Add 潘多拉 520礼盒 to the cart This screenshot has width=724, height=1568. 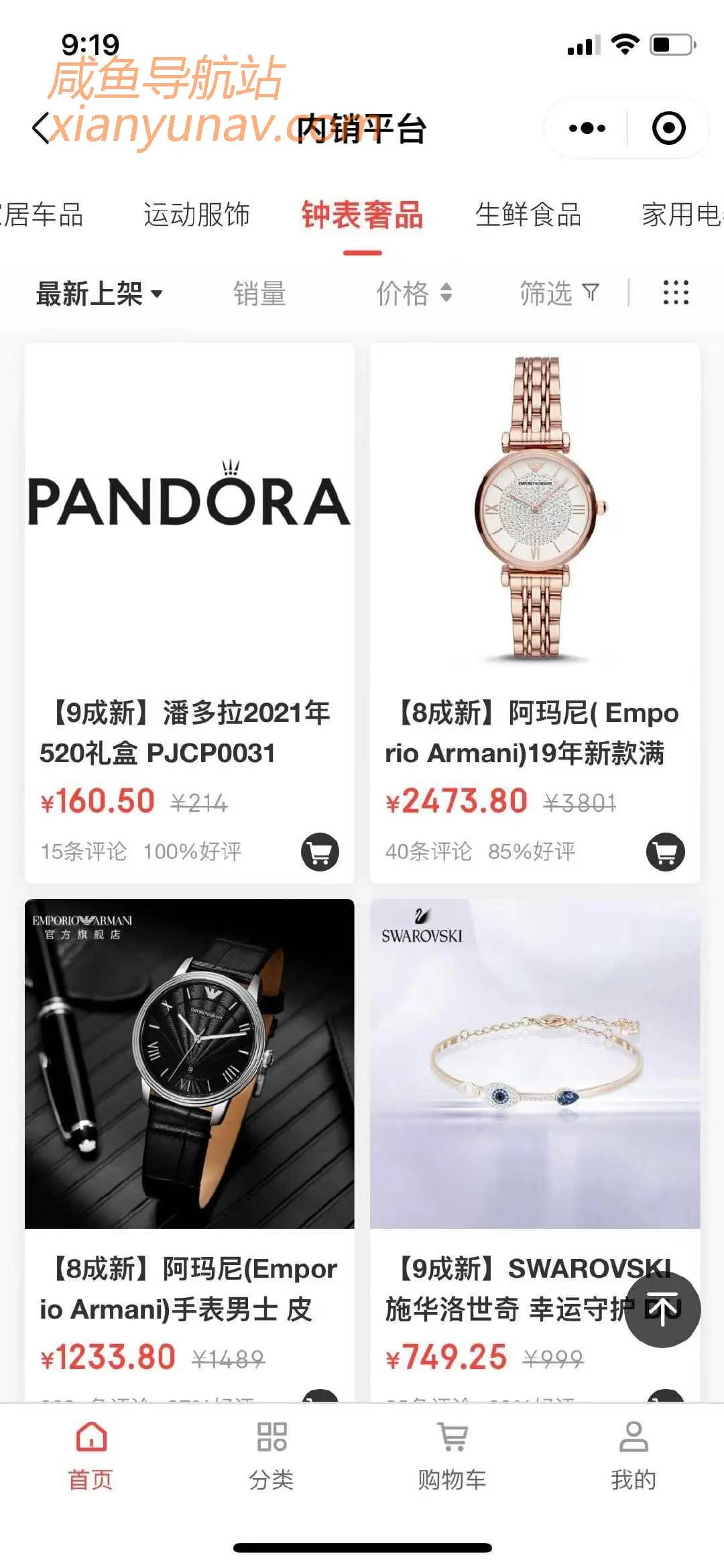point(320,852)
